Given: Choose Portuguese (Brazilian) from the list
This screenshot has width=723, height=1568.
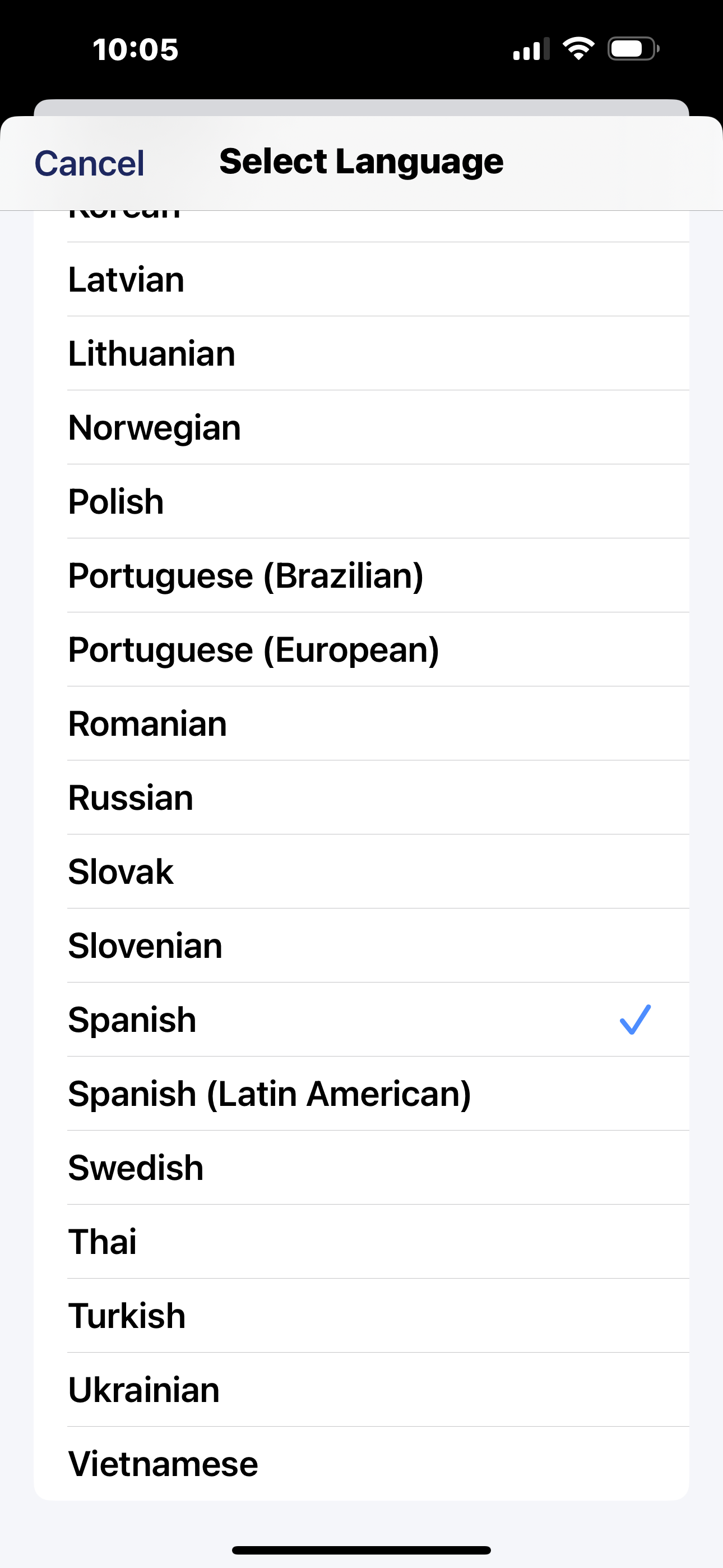Looking at the screenshot, I should coord(246,575).
